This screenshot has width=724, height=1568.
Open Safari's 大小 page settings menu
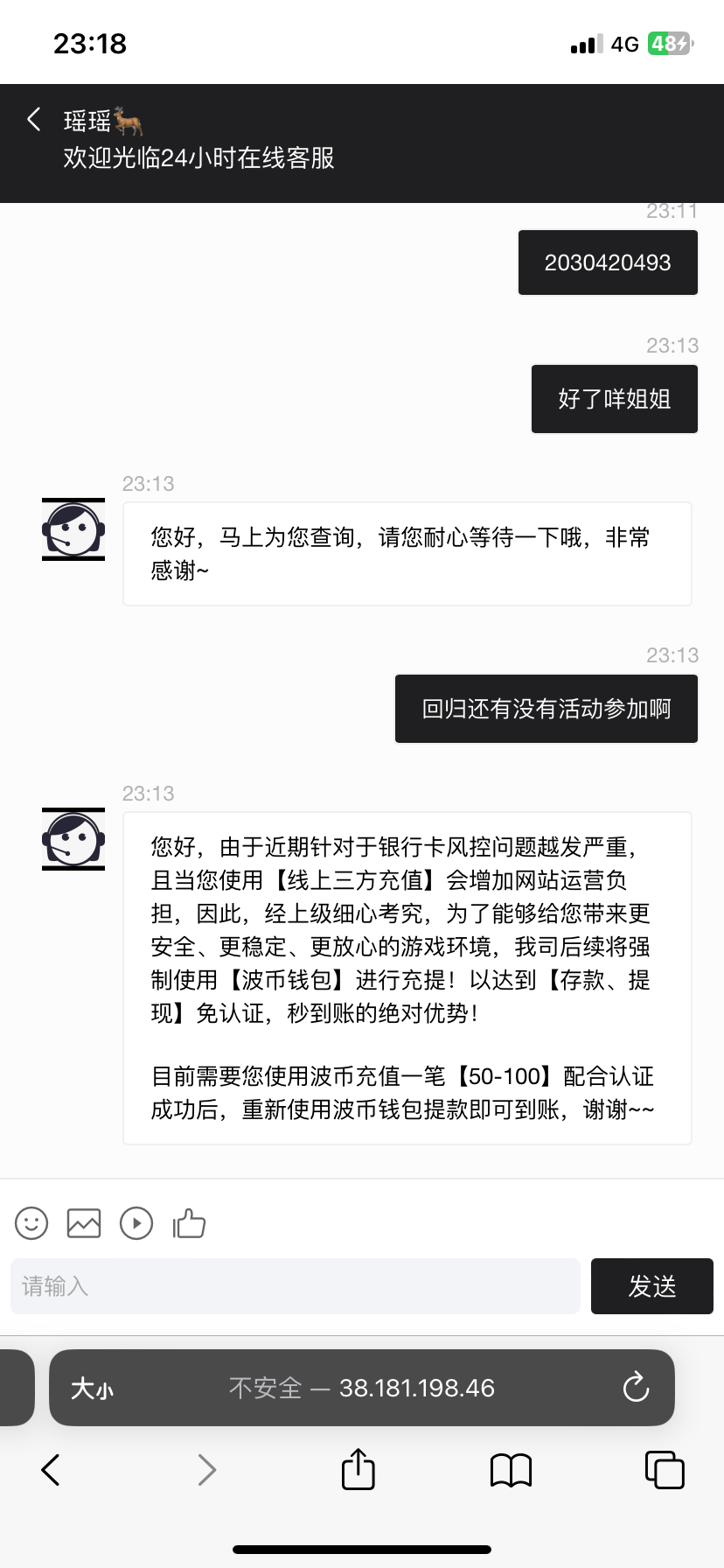[x=93, y=1389]
